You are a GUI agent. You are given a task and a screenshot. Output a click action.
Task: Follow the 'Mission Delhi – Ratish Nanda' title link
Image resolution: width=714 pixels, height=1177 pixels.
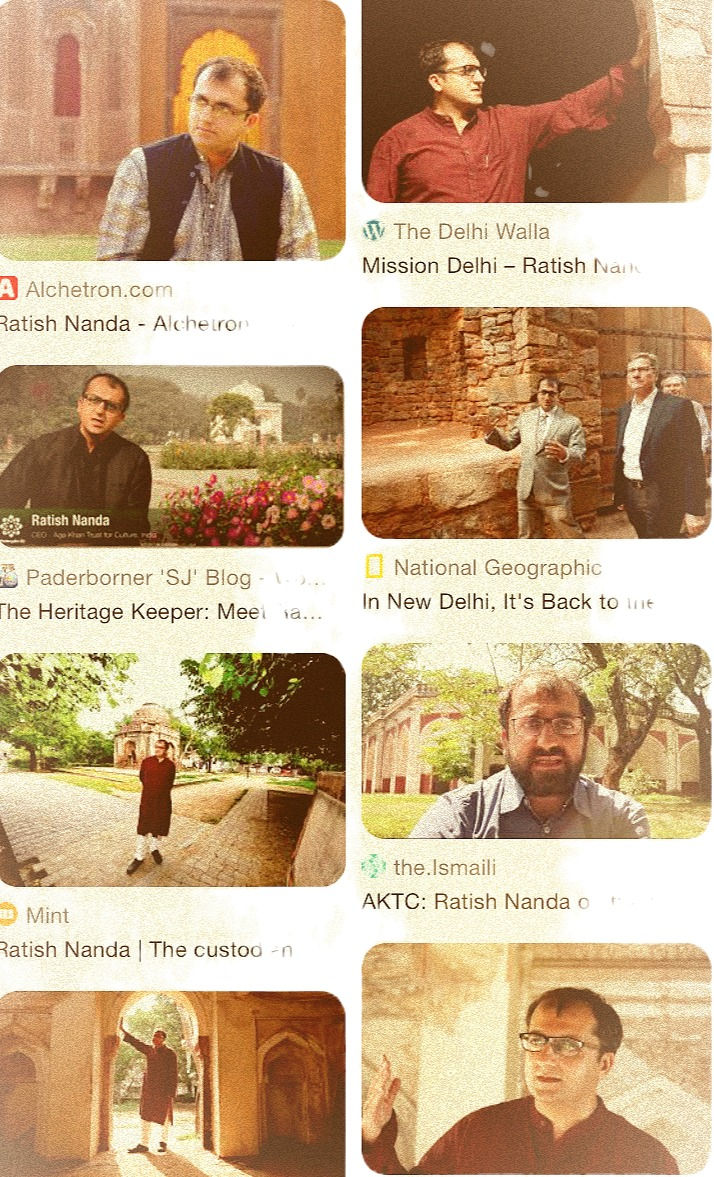(x=502, y=266)
